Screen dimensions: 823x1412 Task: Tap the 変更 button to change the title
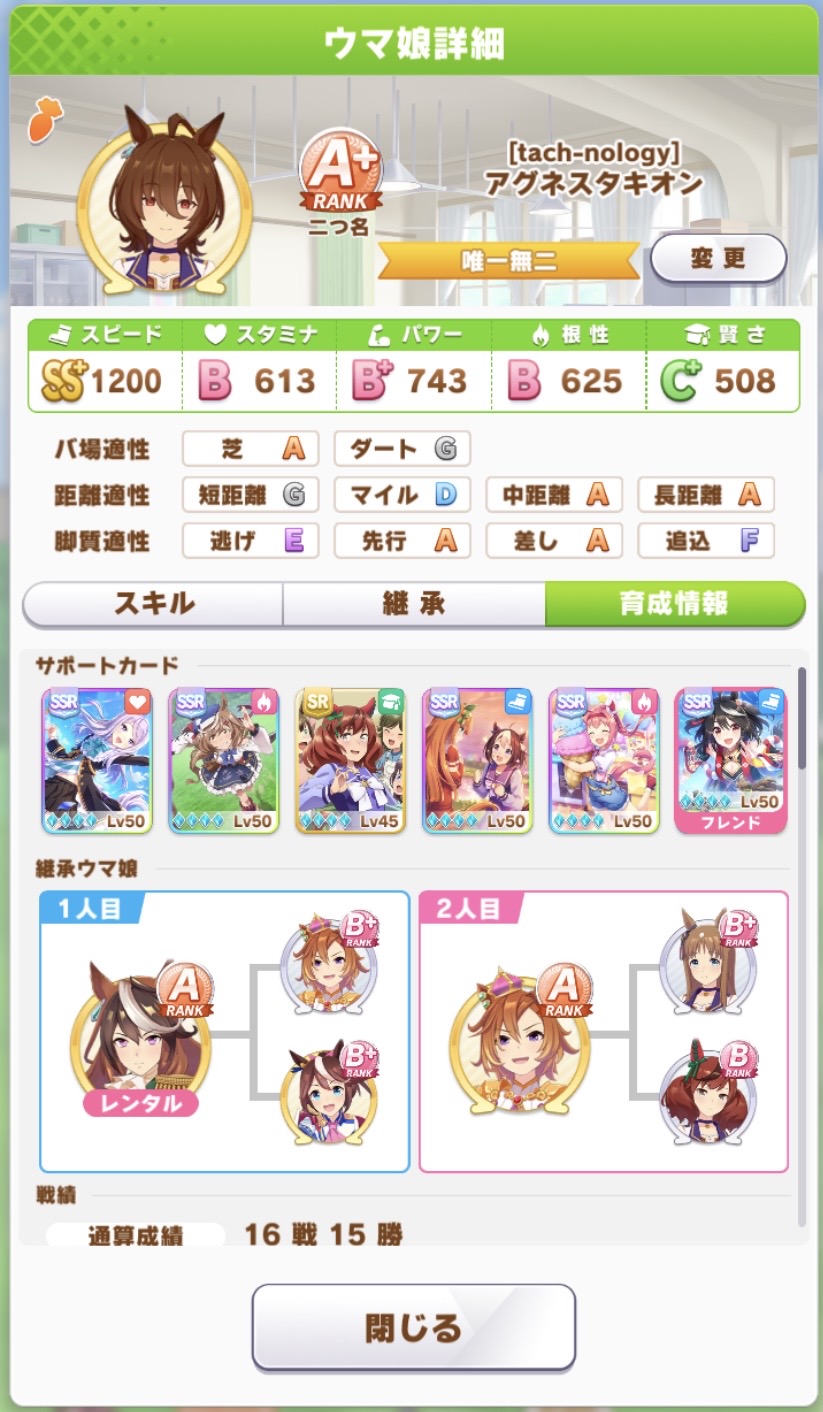pyautogui.click(x=718, y=259)
